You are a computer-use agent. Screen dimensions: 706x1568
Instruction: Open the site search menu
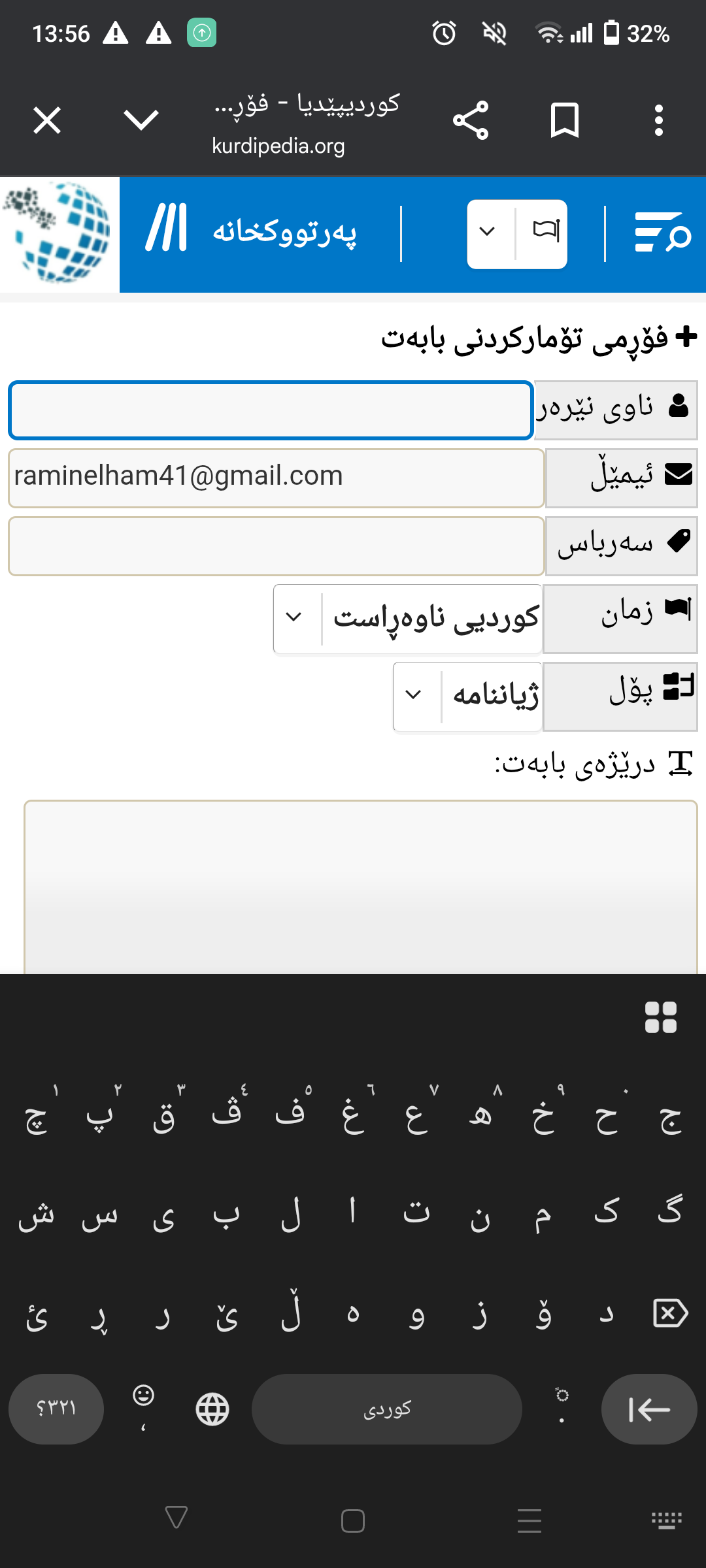tap(662, 232)
